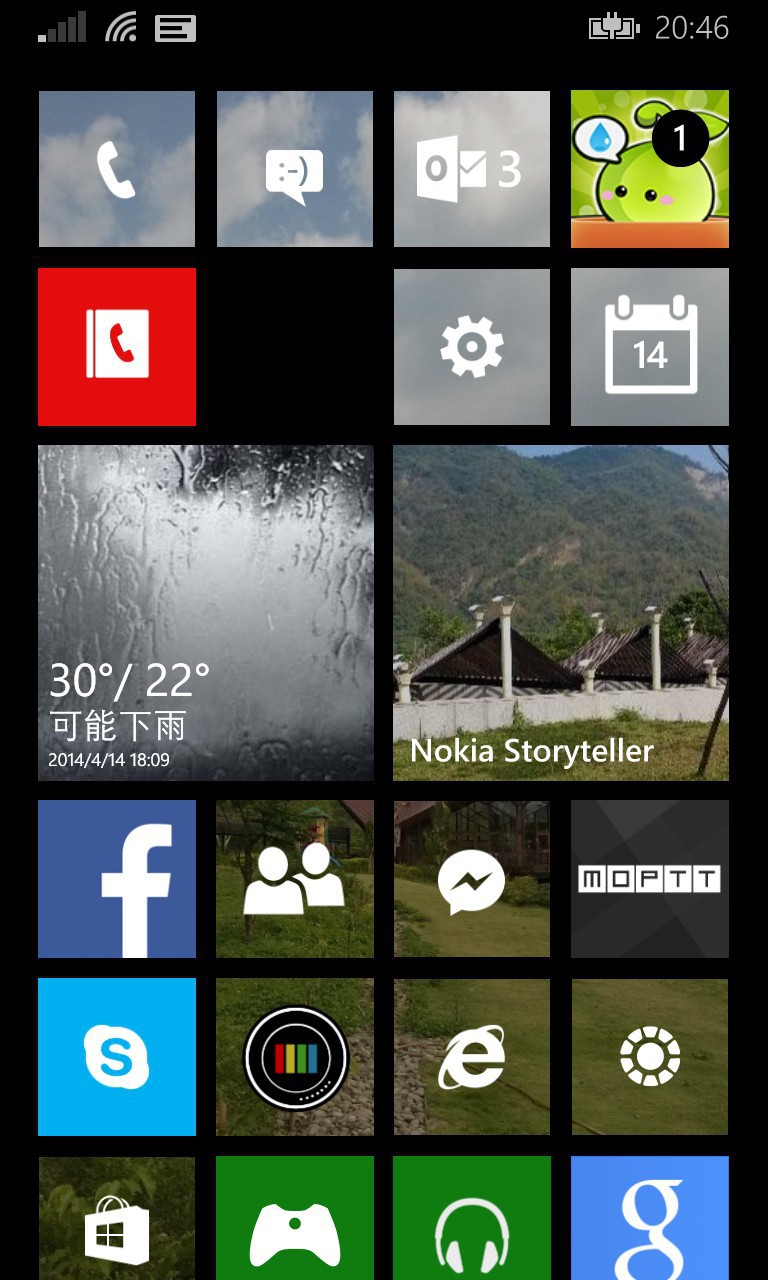Open the Music headphones tile
This screenshot has height=1280, width=768.
point(472,1222)
